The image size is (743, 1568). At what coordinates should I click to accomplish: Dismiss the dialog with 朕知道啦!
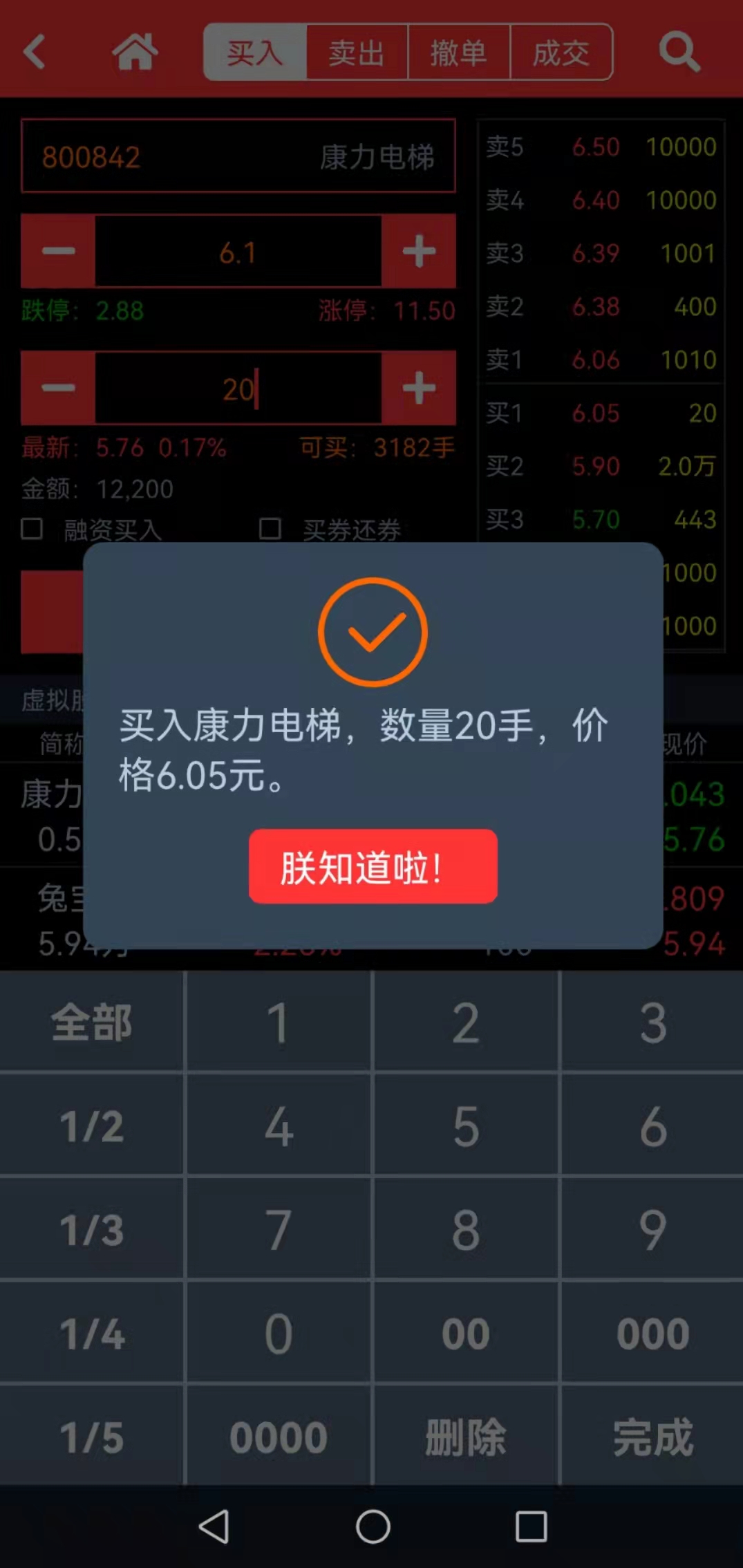(373, 866)
